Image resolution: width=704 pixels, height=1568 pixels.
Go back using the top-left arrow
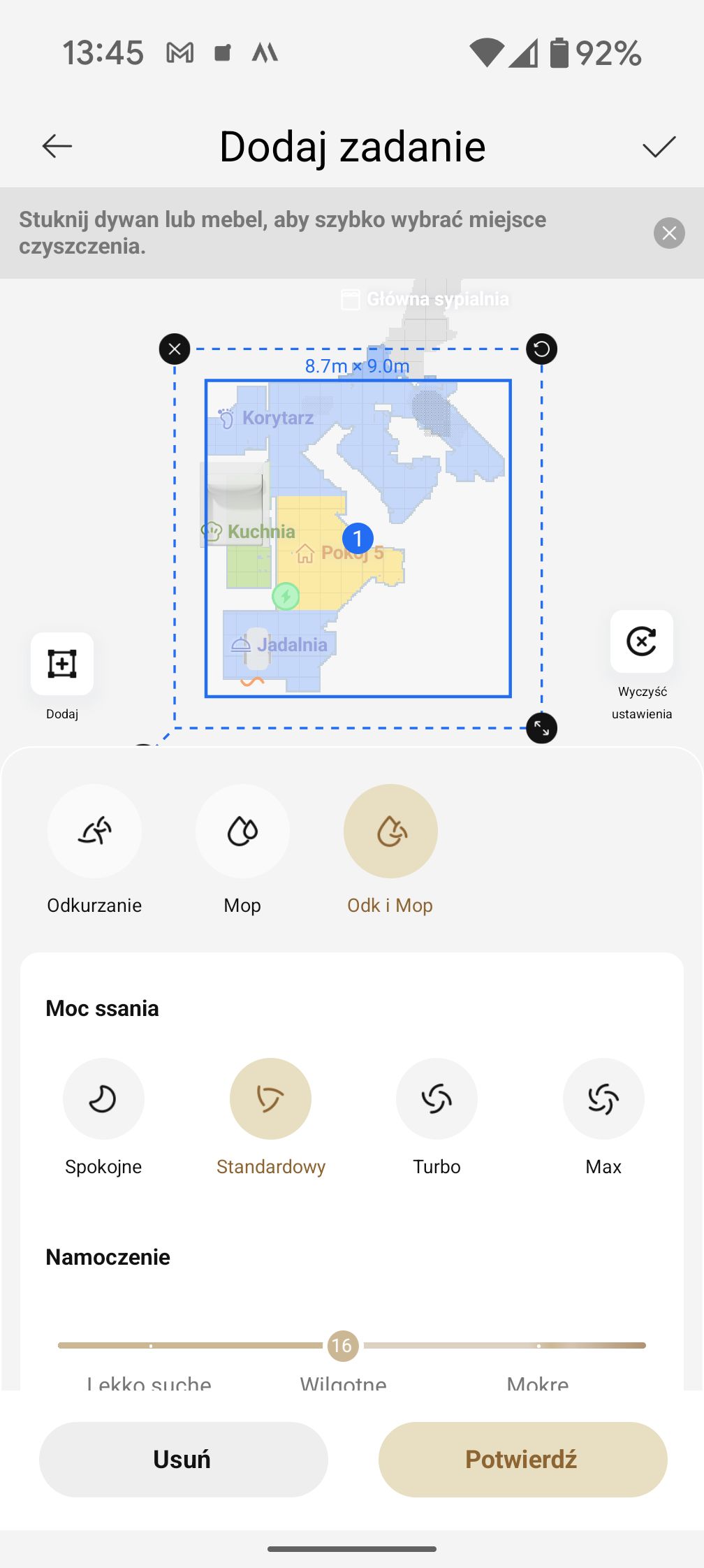[x=57, y=146]
